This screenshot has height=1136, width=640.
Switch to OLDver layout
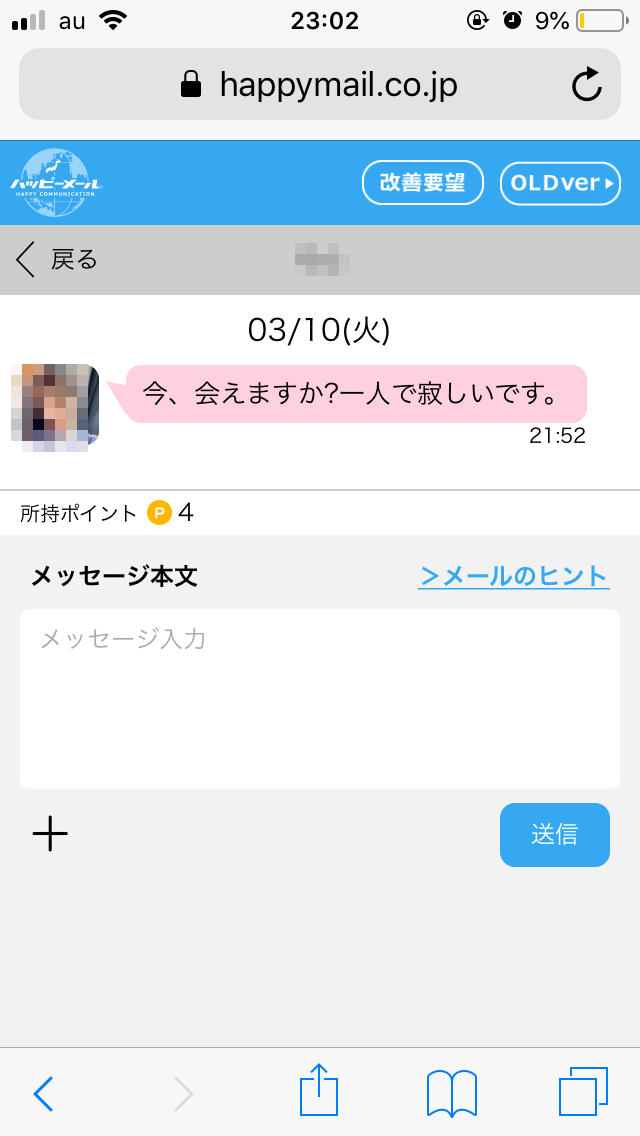pos(560,183)
